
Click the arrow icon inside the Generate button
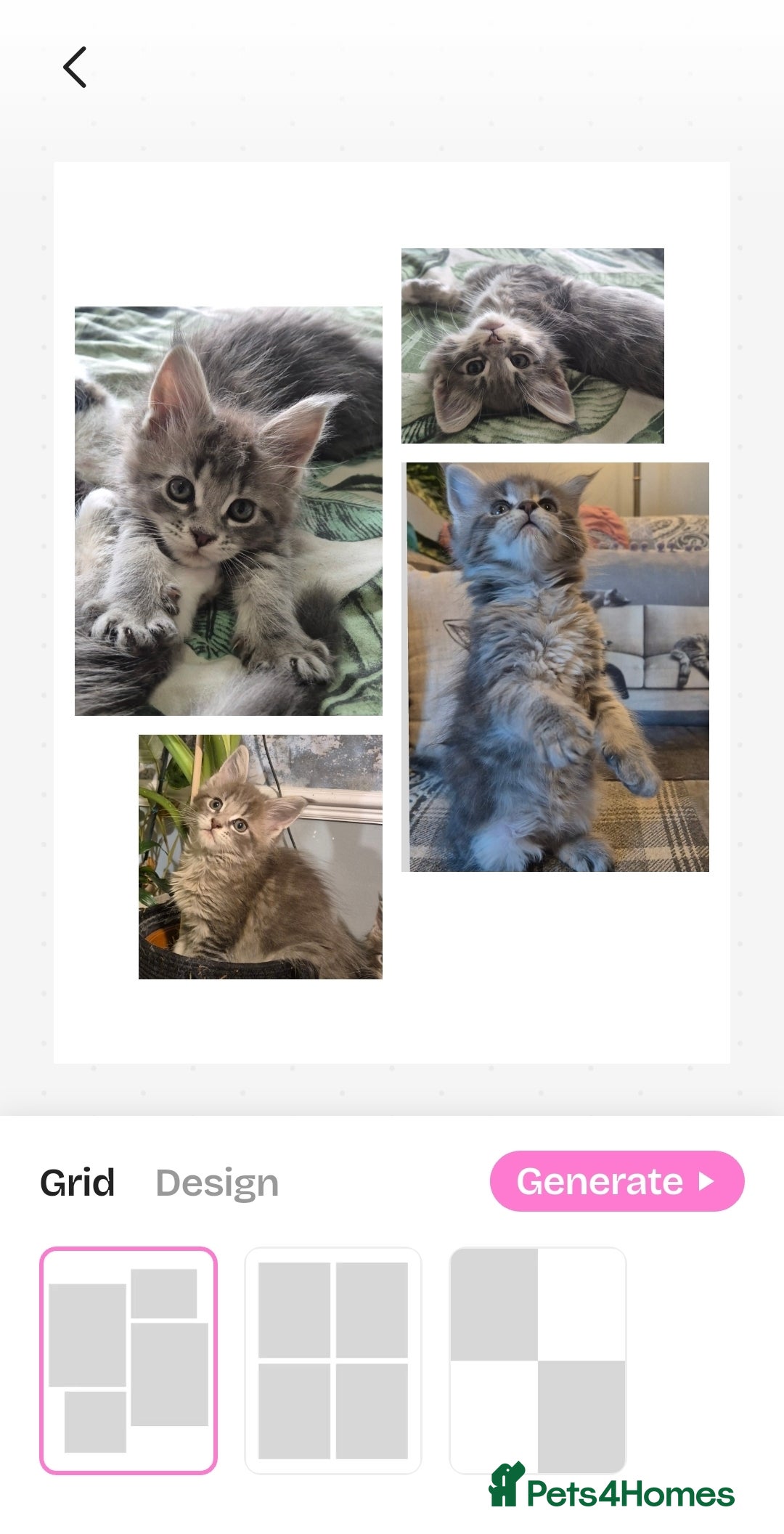[706, 1181]
